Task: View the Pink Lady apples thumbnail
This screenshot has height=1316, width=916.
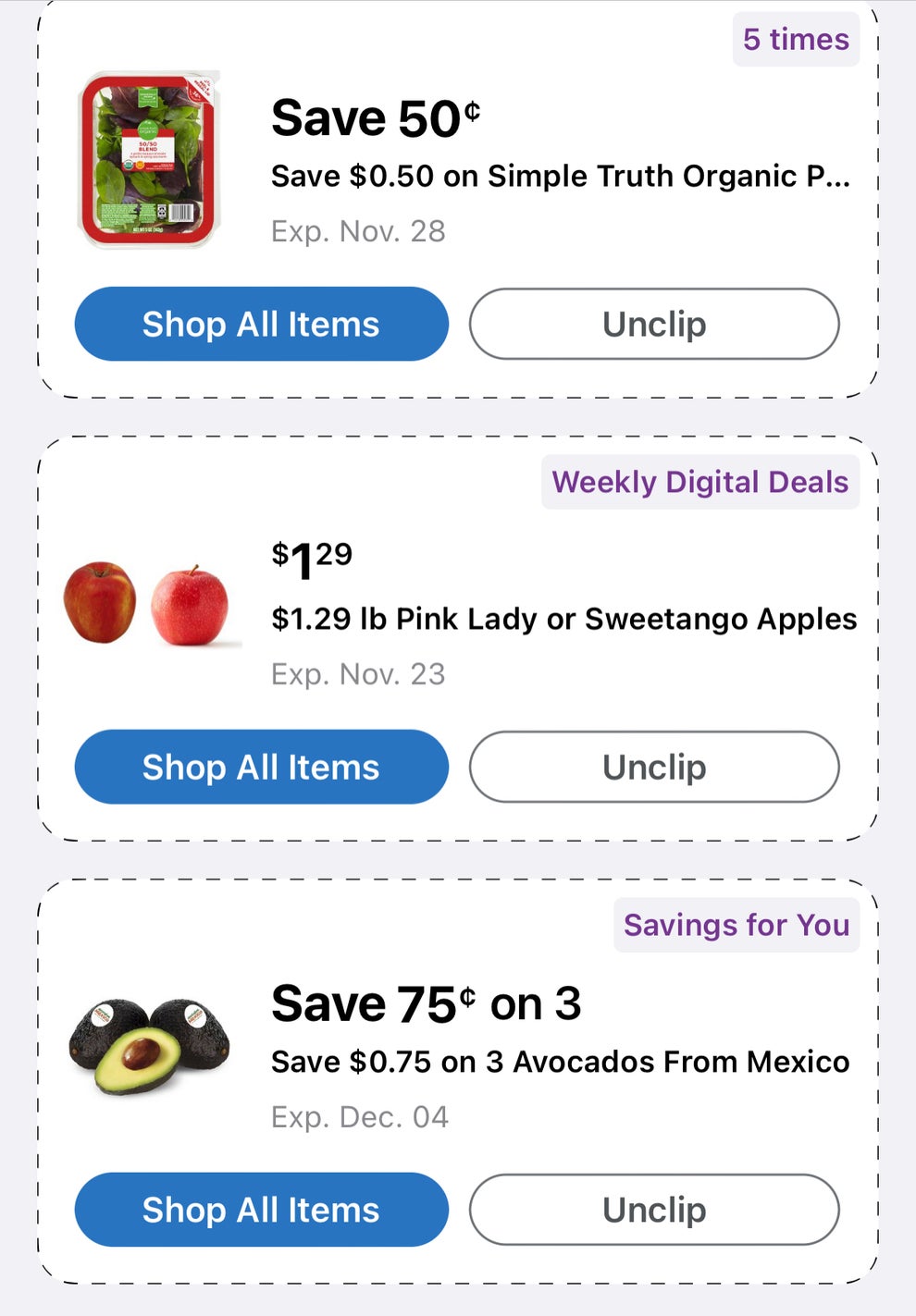Action: click(x=148, y=601)
